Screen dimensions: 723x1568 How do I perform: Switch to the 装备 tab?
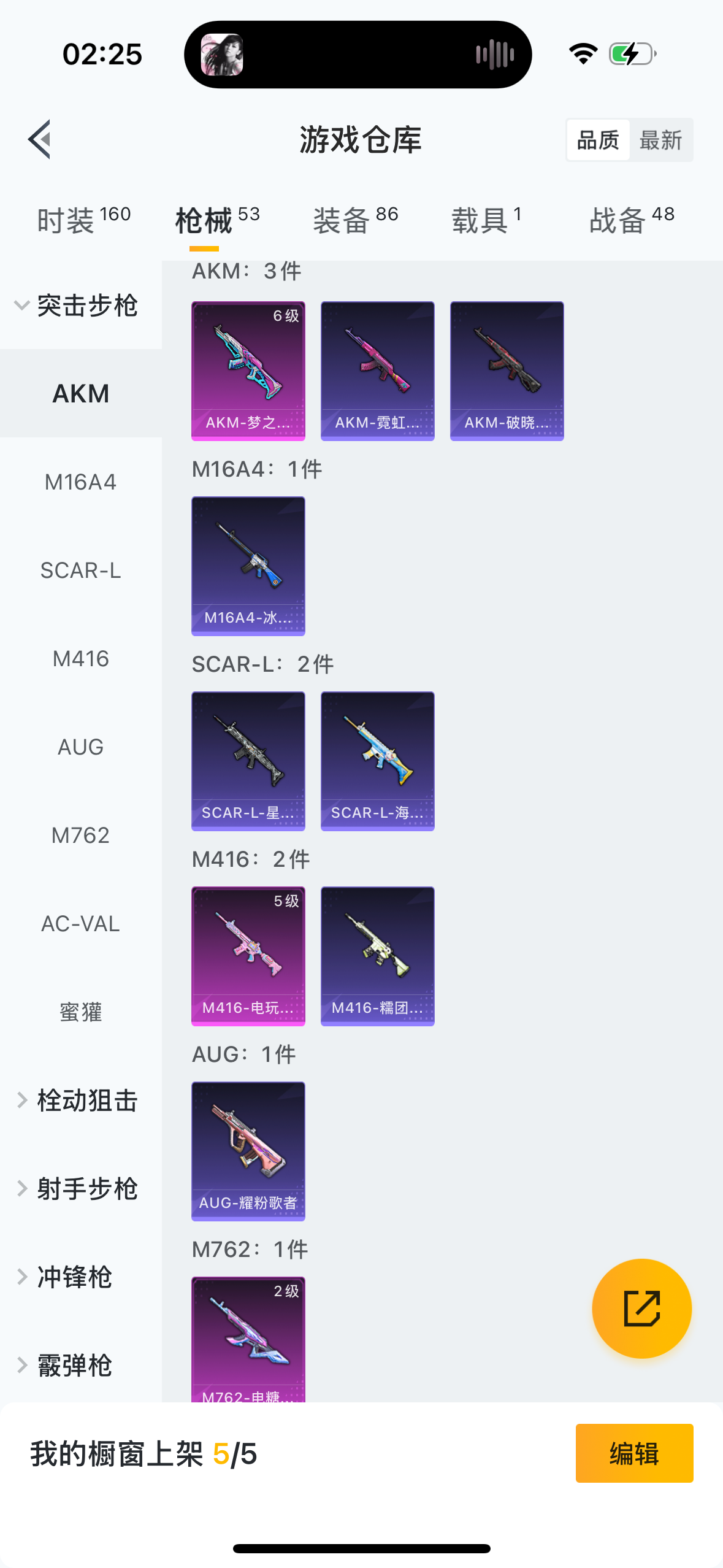[x=355, y=220]
